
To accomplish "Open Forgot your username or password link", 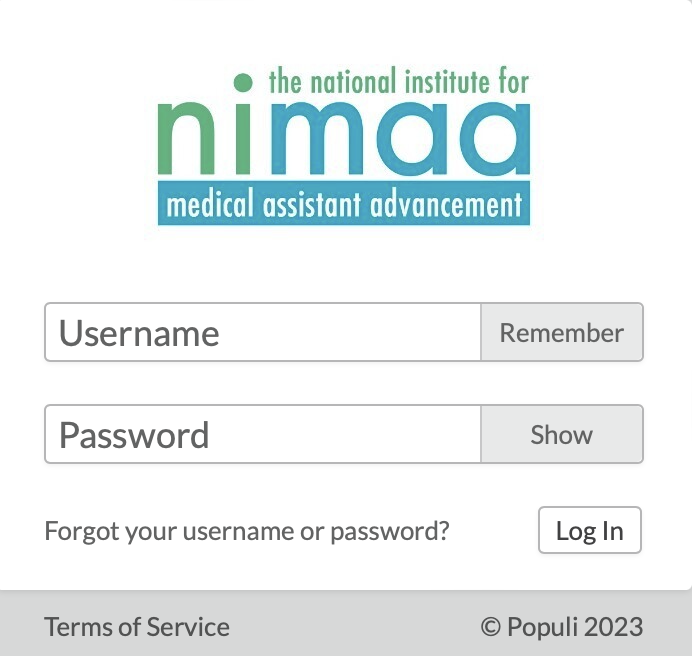I will pyautogui.click(x=247, y=530).
